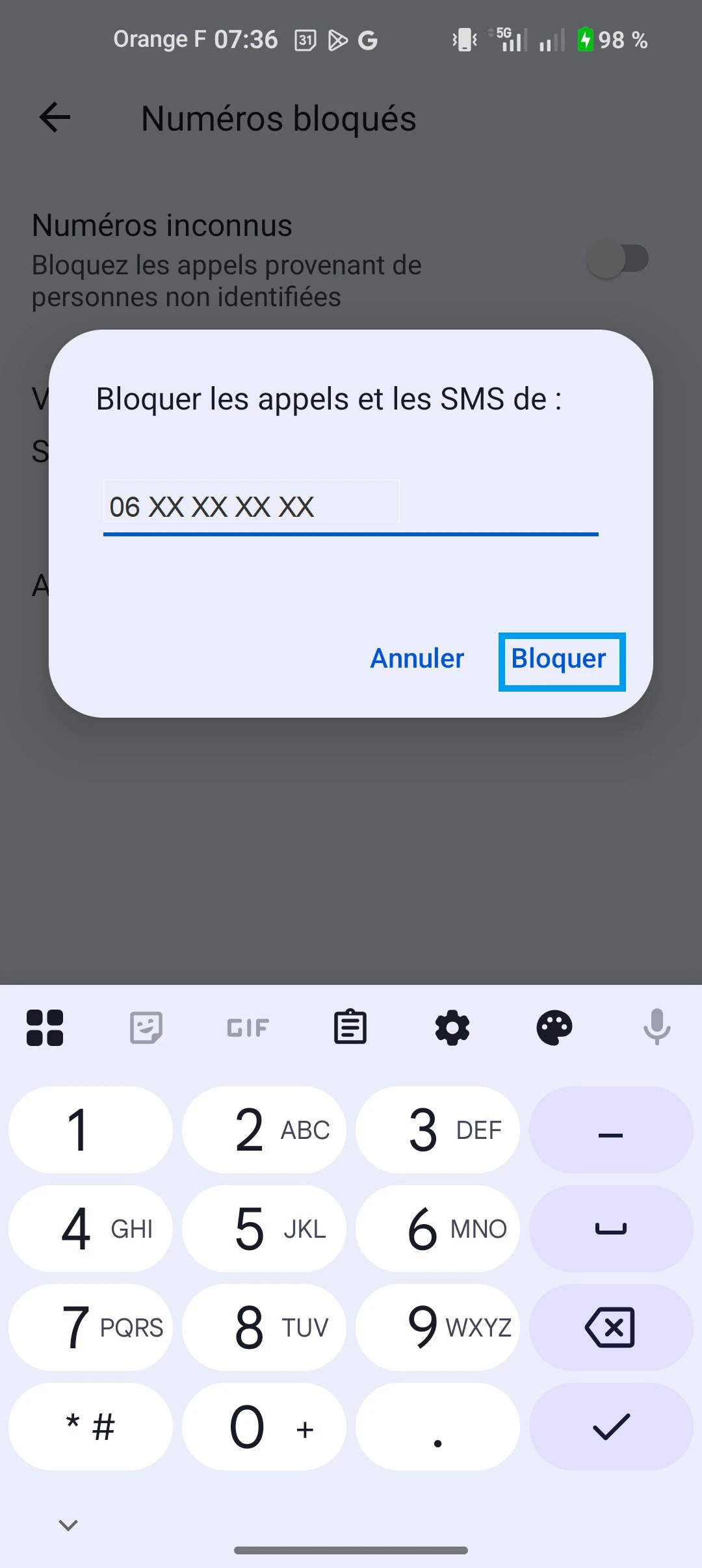Open the keyboard theme palette

click(554, 1028)
